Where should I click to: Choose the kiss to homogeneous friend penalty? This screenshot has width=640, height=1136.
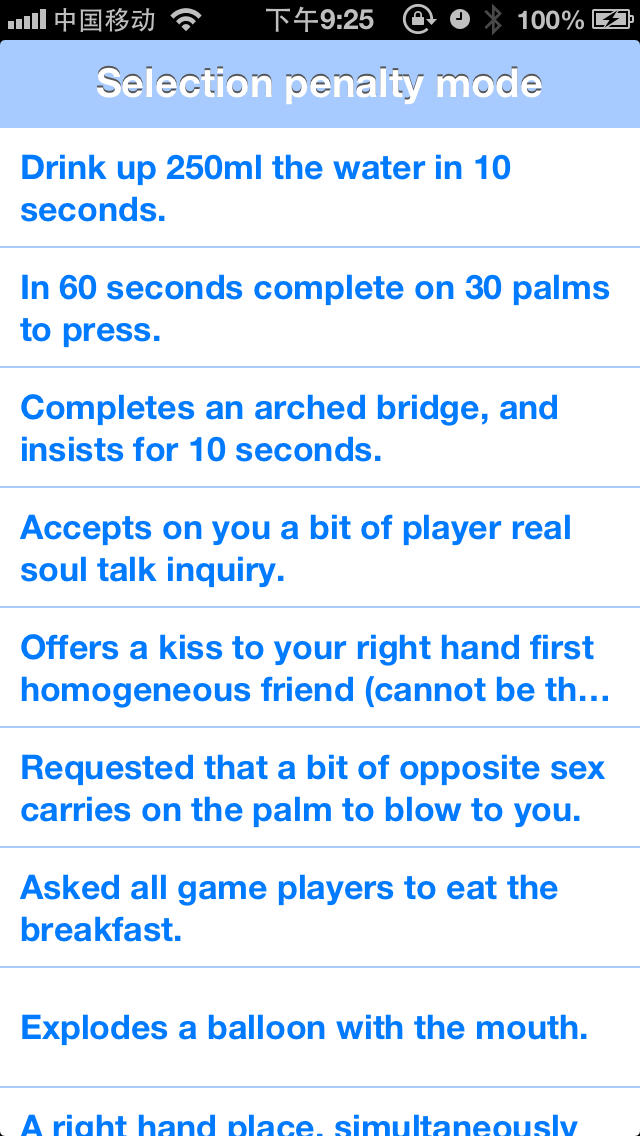[320, 667]
